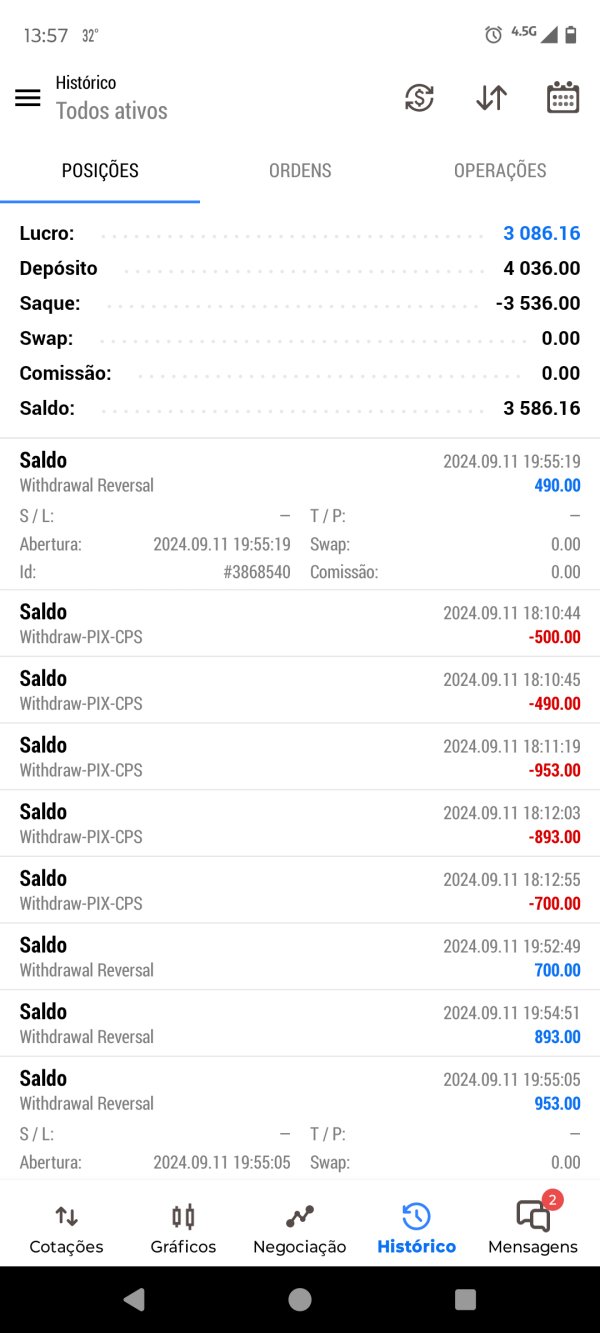Screen dimensions: 600x1333
Task: Open the hamburger drawer menu
Action: point(28,98)
